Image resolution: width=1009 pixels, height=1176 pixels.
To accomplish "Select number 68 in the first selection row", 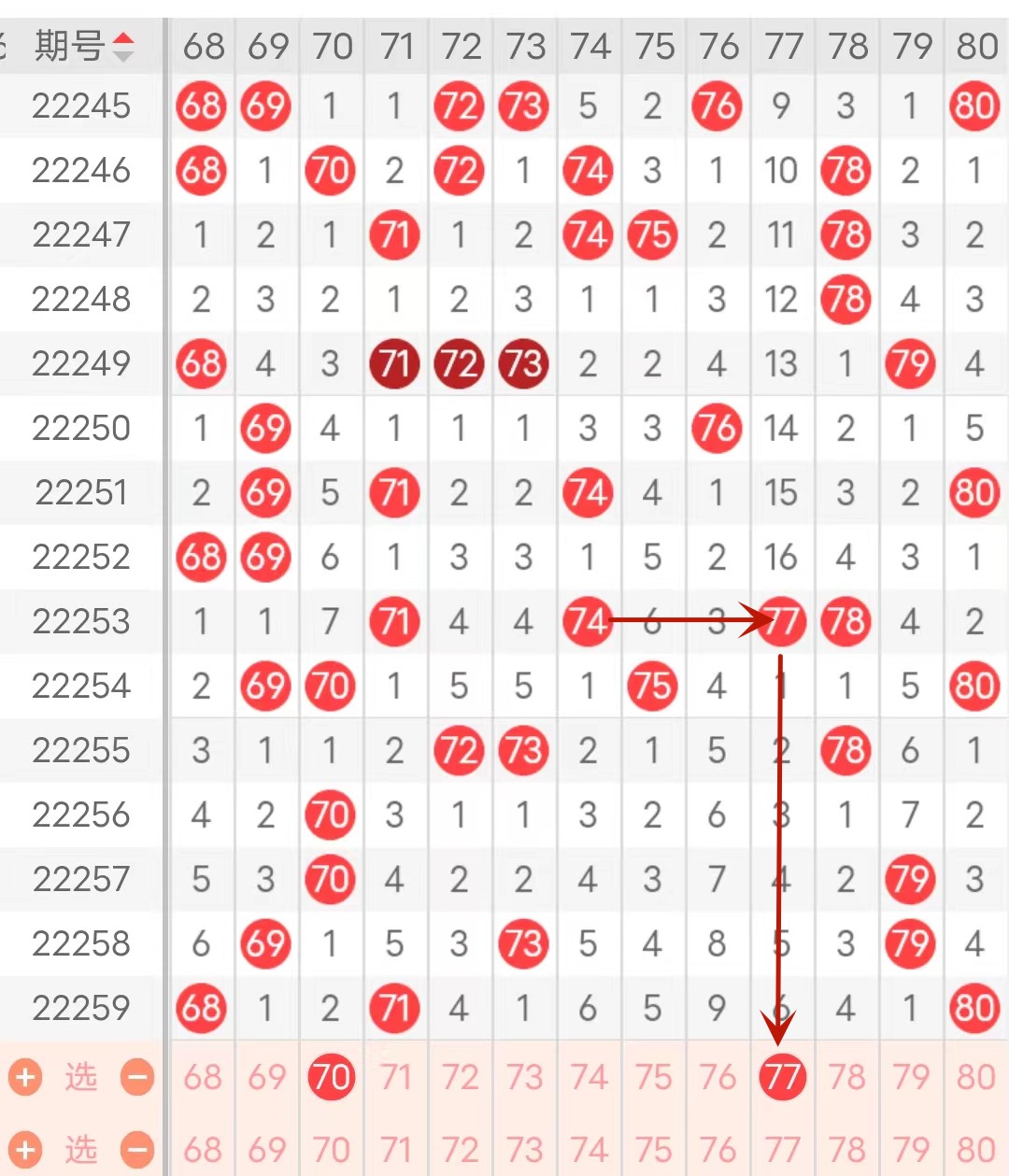I will coord(202,1077).
